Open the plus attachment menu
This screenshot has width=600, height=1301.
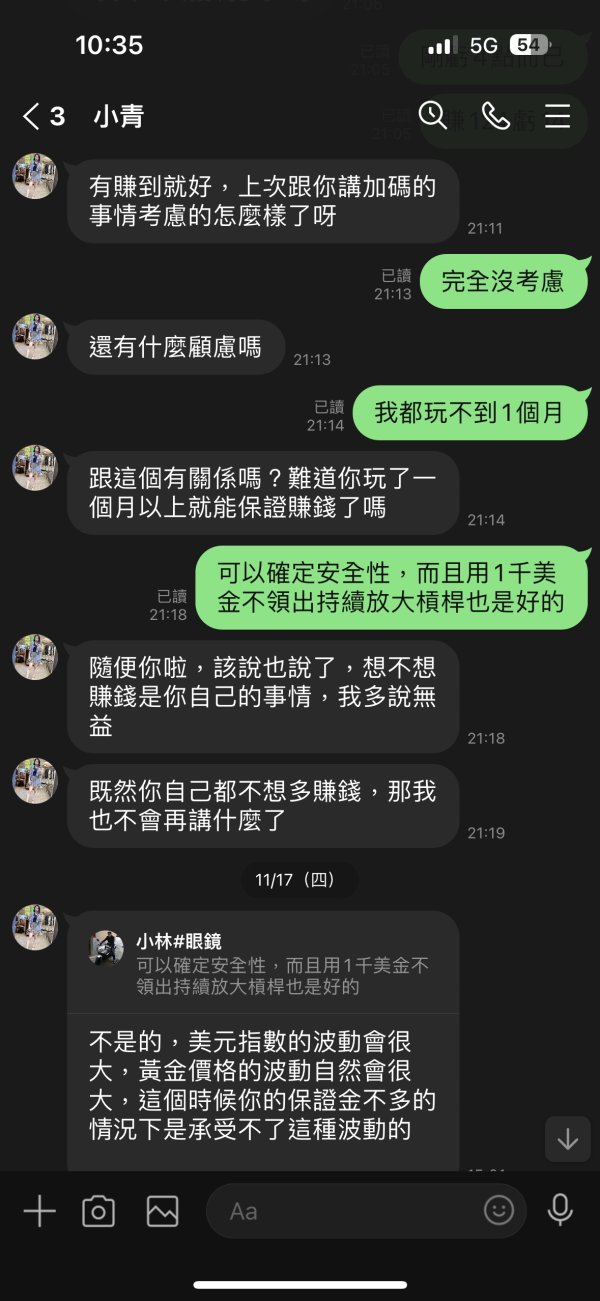[39, 1211]
